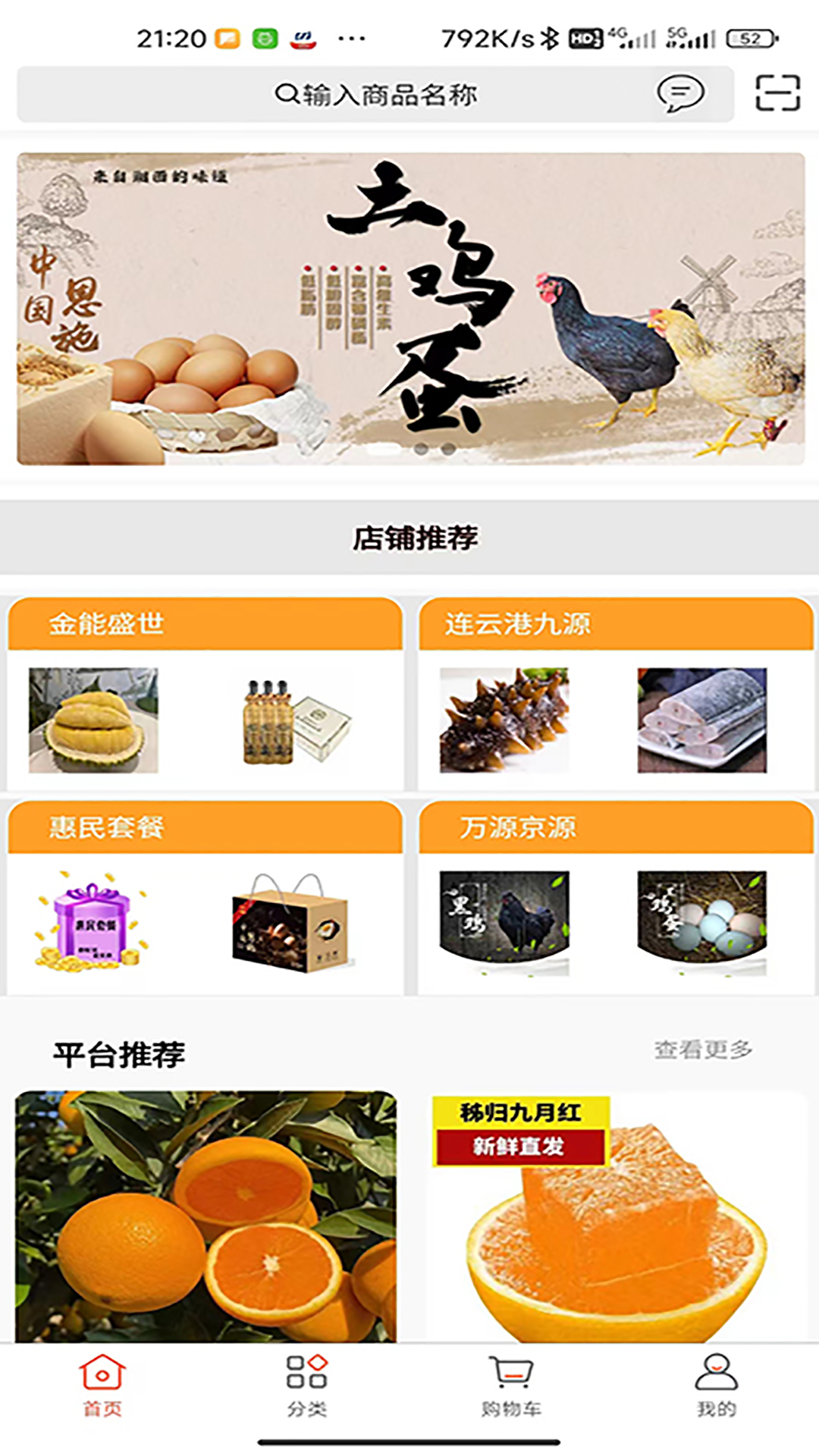Switch to the 首页 tab

tap(102, 1385)
